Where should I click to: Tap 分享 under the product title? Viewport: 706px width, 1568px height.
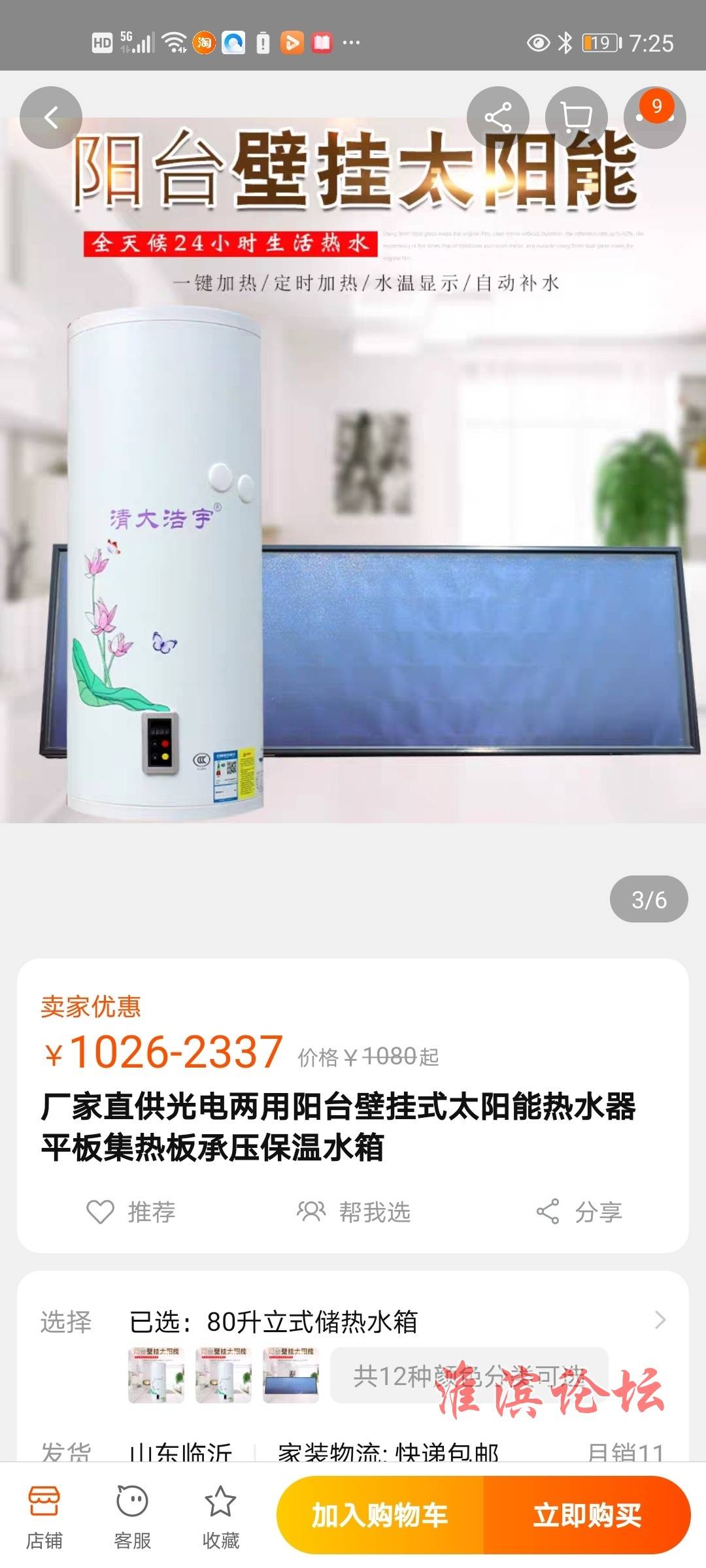579,1213
